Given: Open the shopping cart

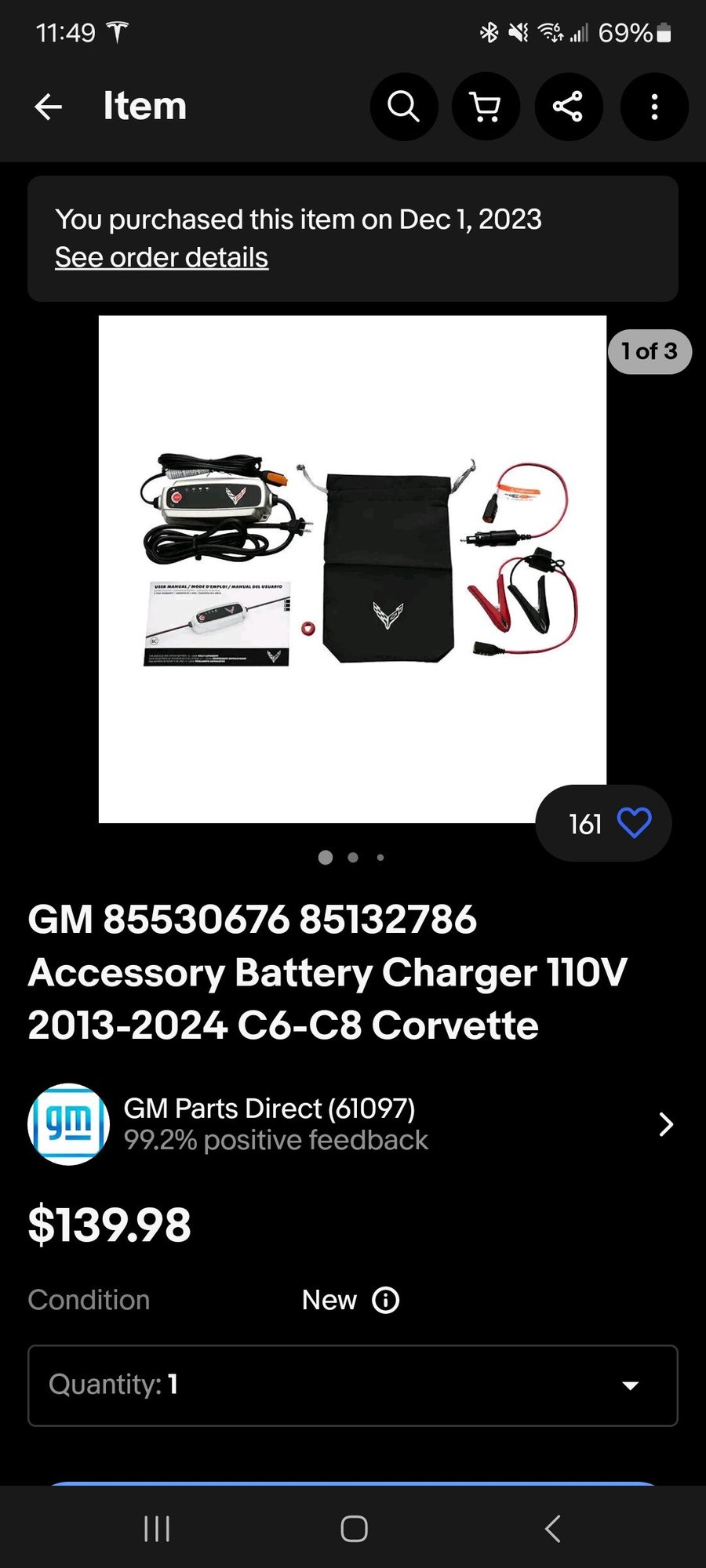Looking at the screenshot, I should 486,107.
